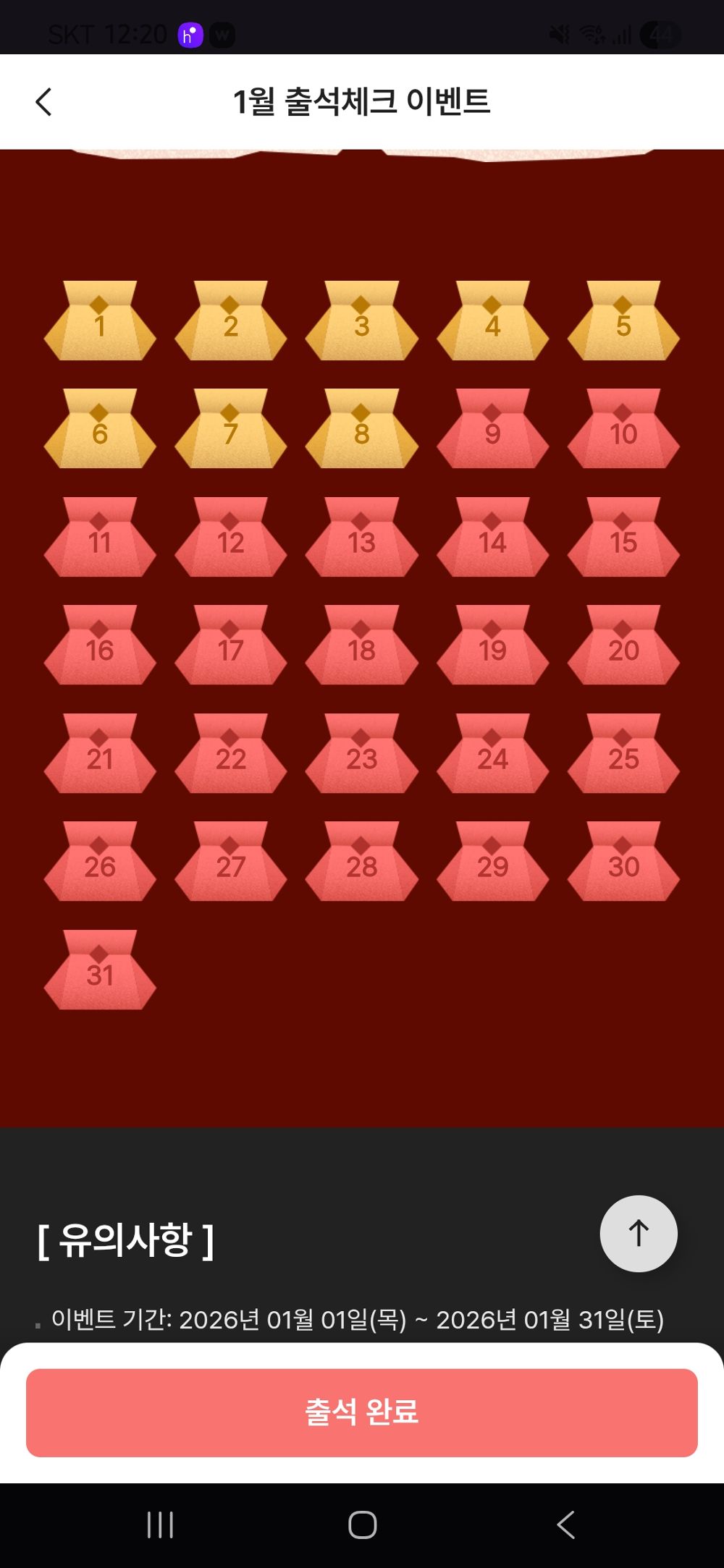Open the system home screen
724x1568 pixels.
(362, 1525)
